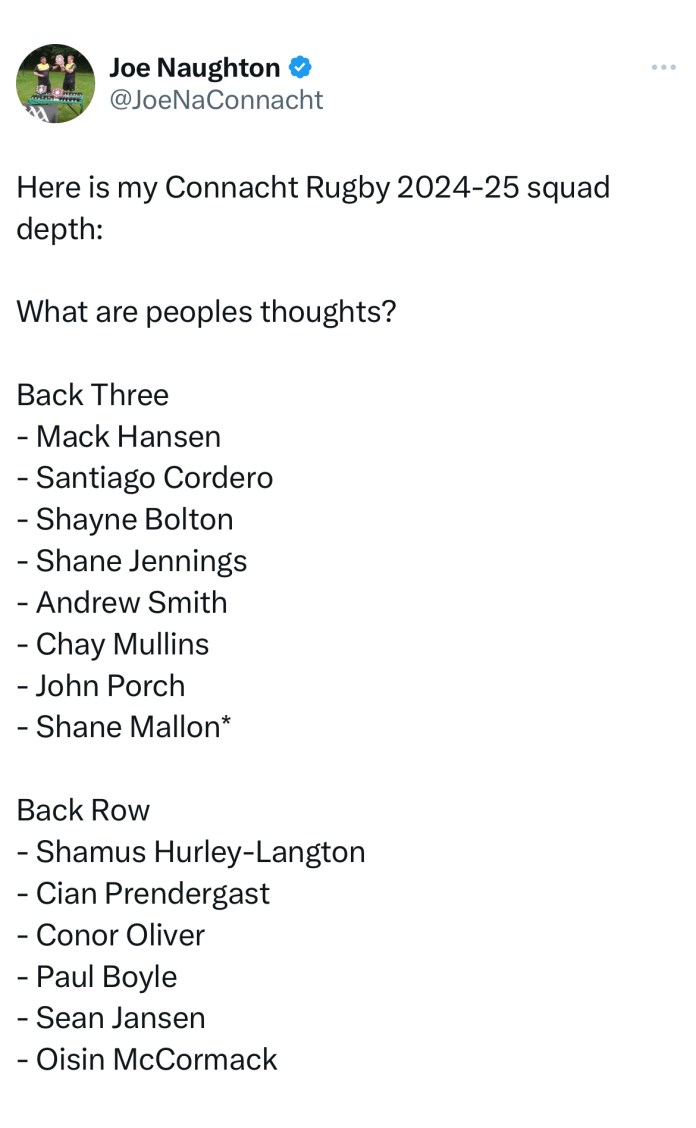Open the Joe Naughton profile name
The image size is (696, 1128).
(194, 68)
